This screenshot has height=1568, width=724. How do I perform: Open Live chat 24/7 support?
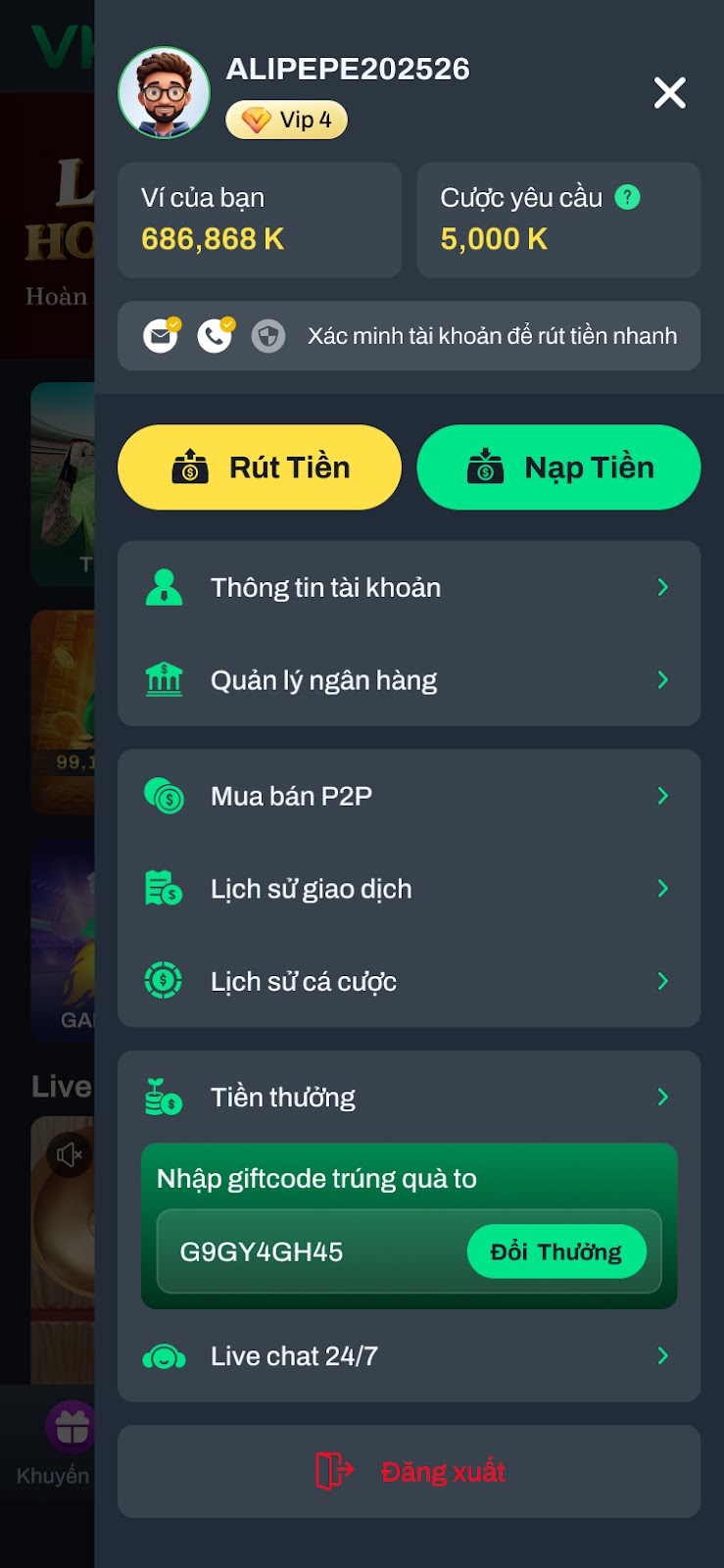409,1356
